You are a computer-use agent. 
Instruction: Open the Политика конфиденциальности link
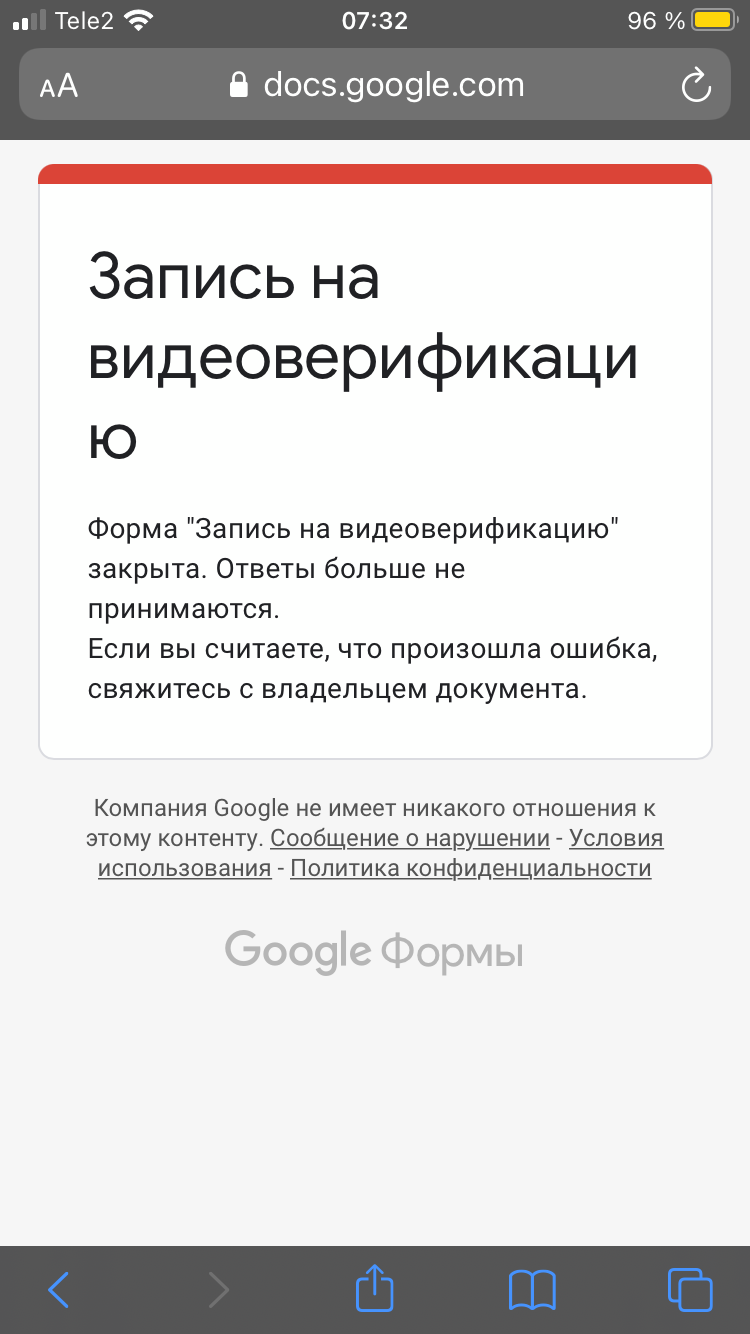click(x=471, y=868)
